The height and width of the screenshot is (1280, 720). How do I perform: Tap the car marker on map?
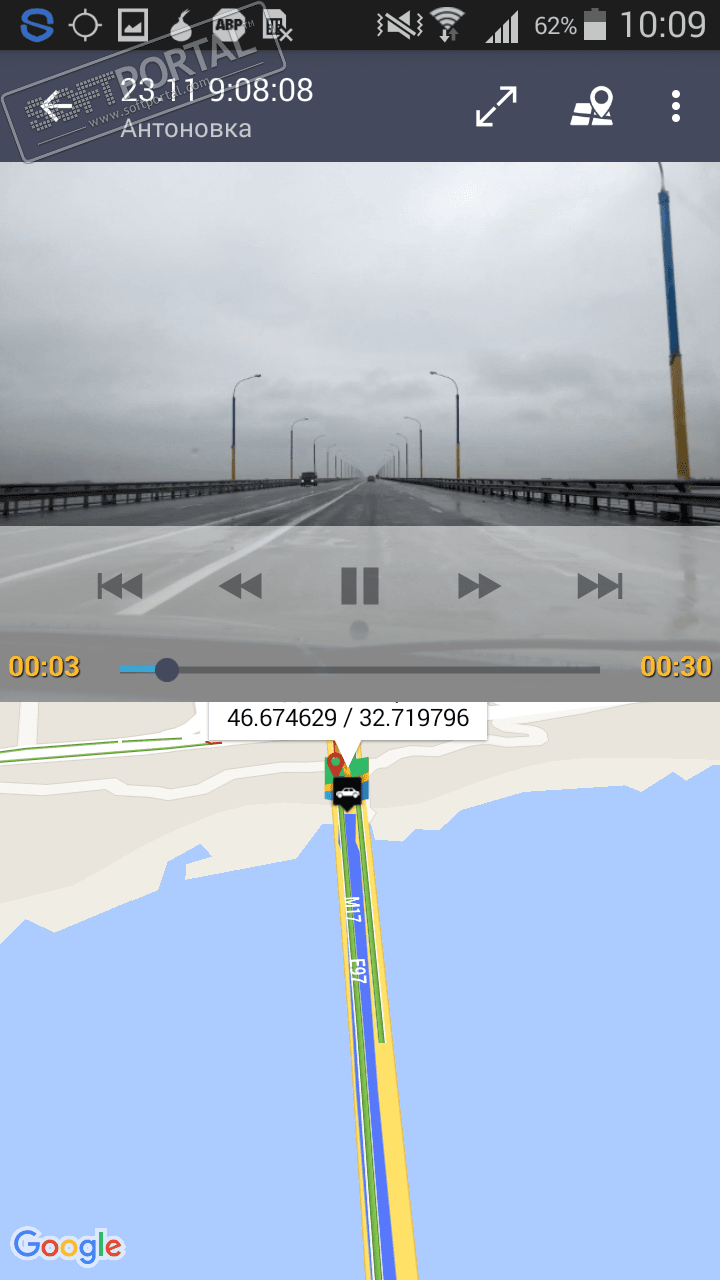pos(347,793)
